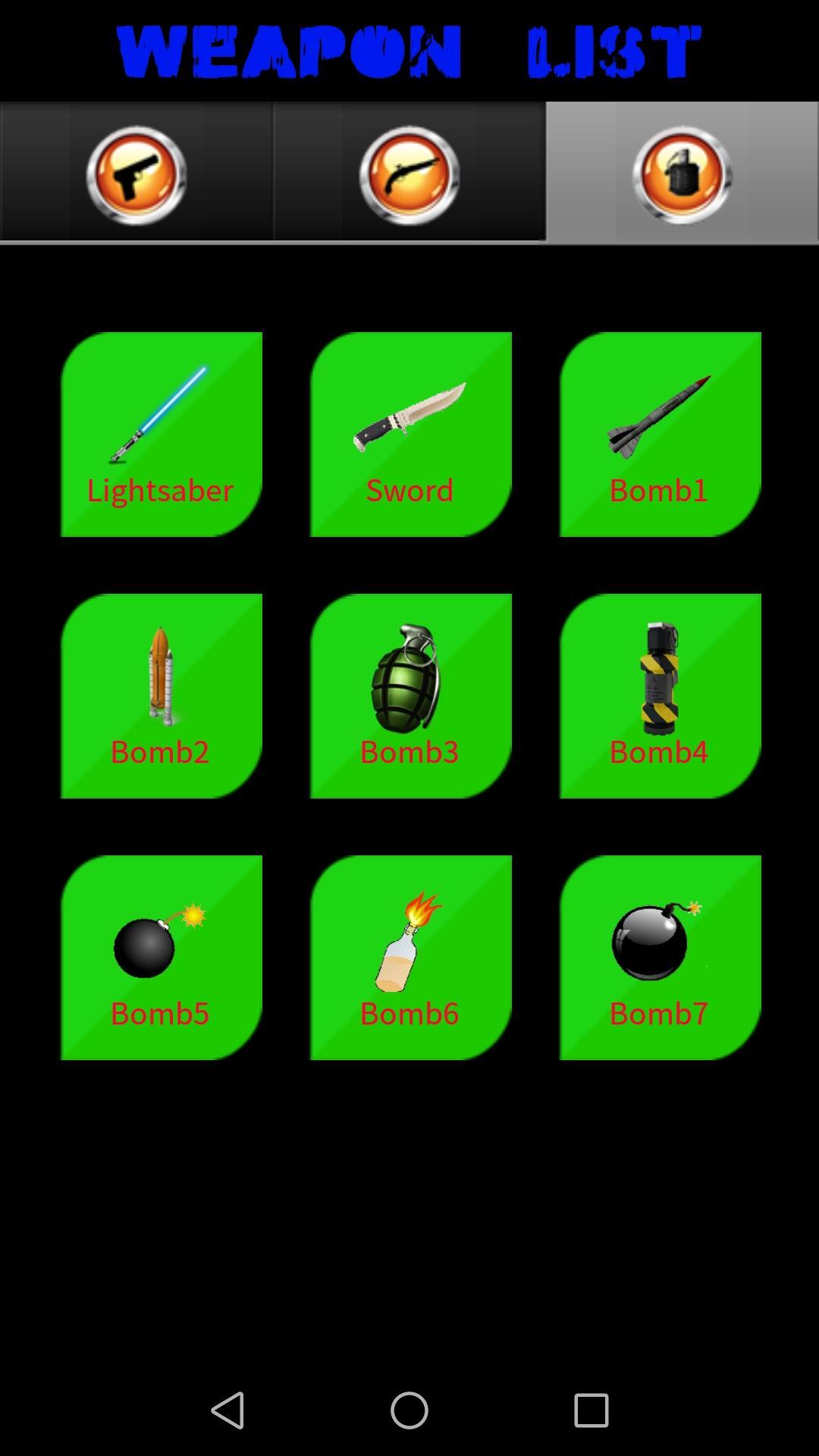Switch to the rifle weapons tab
819x1456 pixels.
[x=409, y=174]
